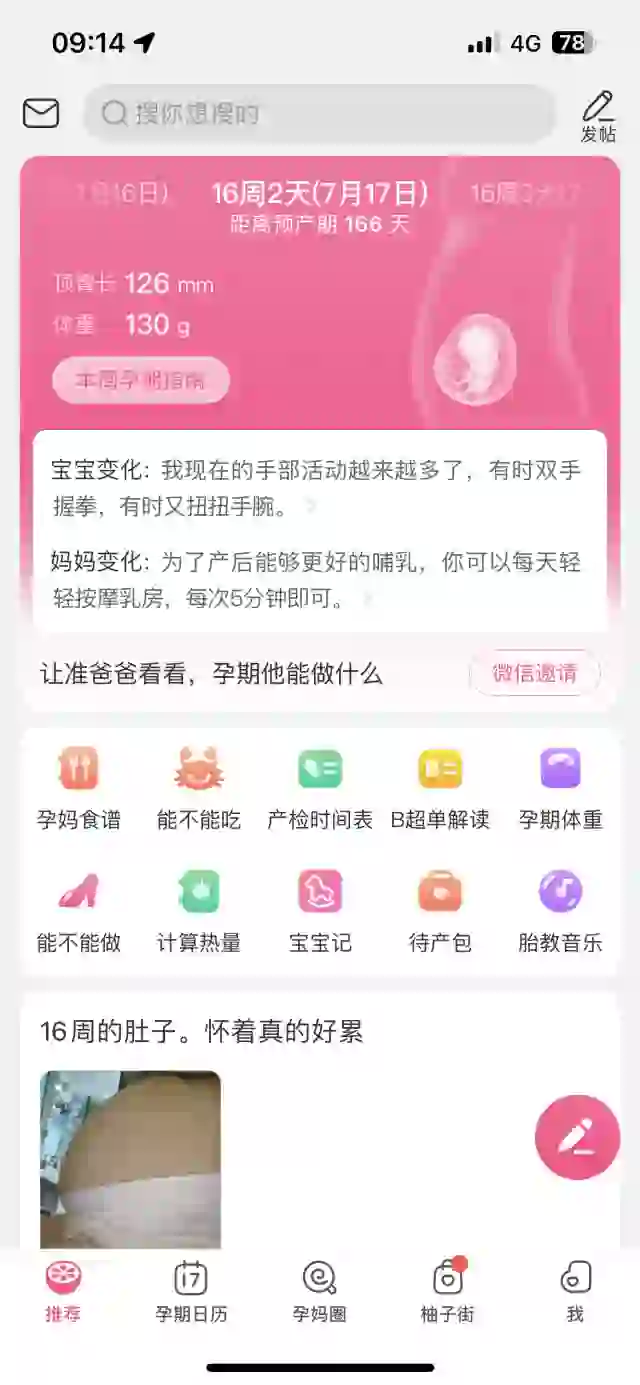This screenshot has width=640, height=1385.
Task: Open the mail inbox icon
Action: pyautogui.click(x=41, y=114)
